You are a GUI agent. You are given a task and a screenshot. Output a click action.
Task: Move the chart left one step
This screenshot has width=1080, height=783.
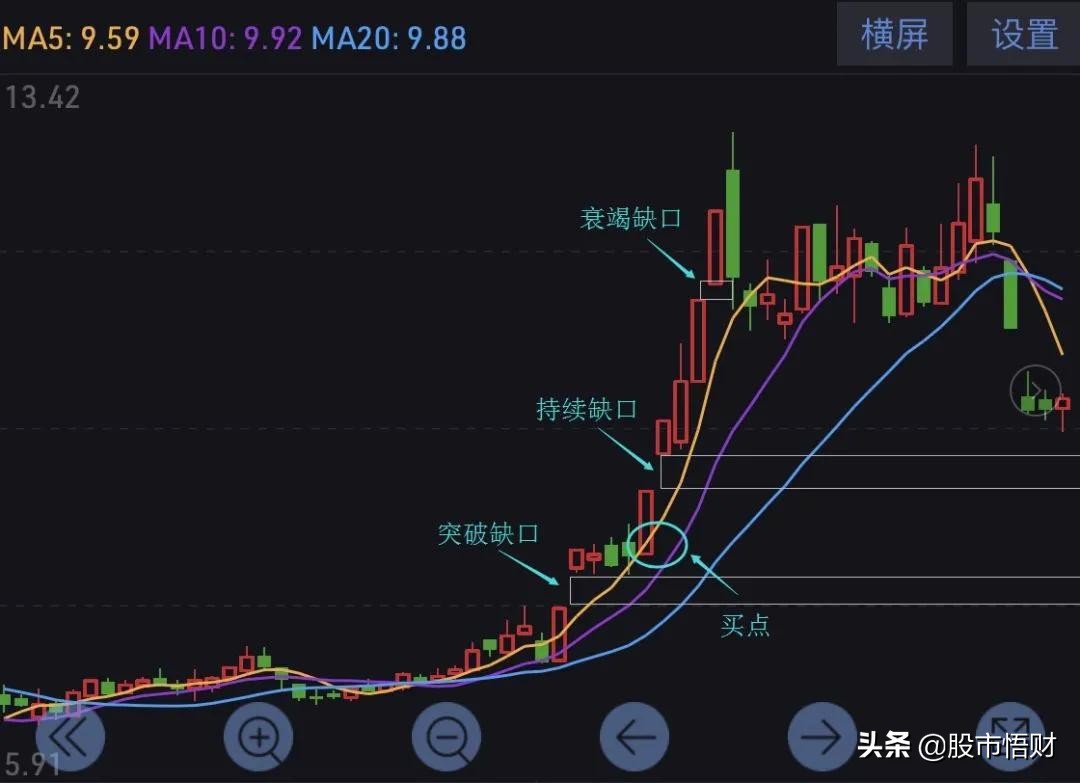click(x=634, y=738)
